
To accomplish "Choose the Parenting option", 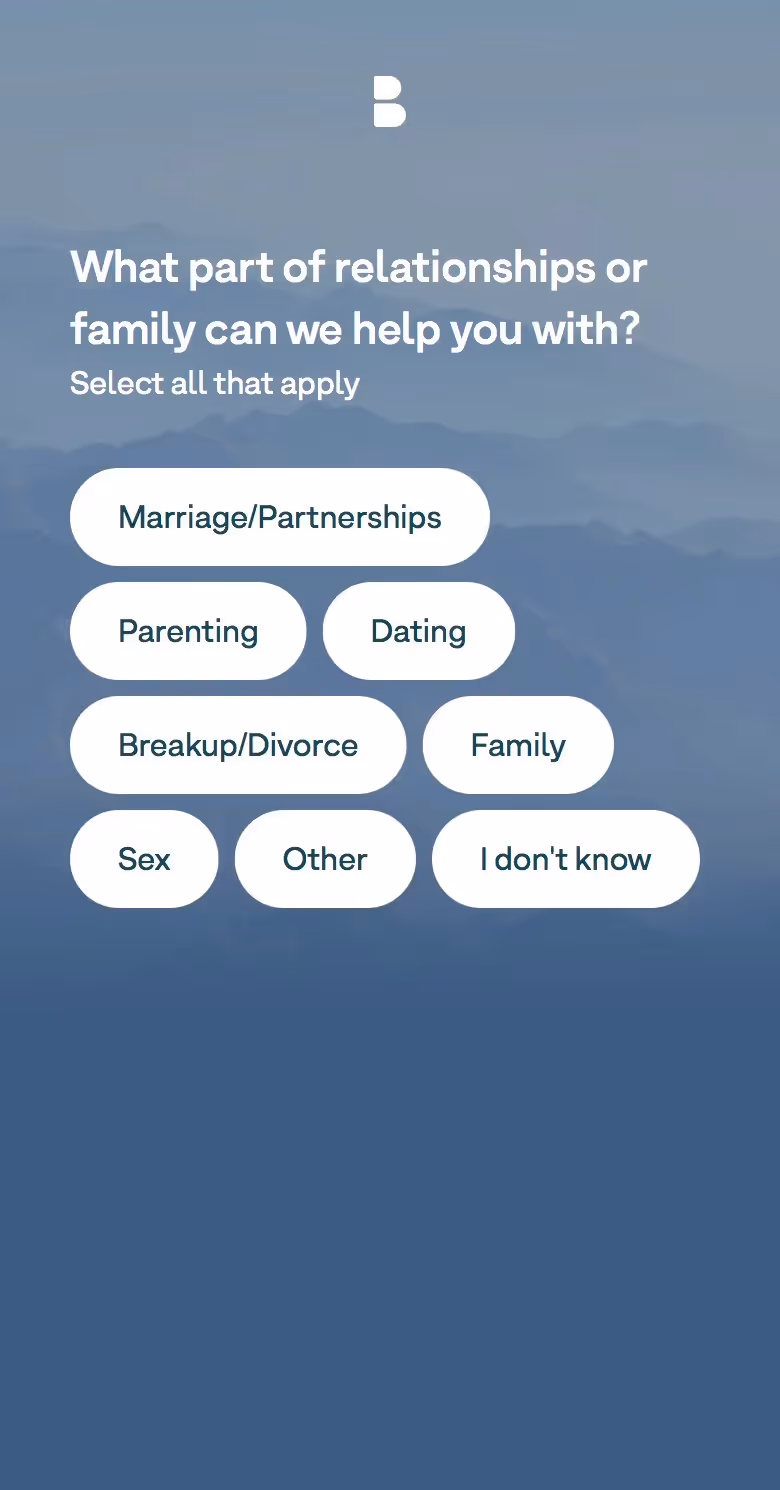I will pyautogui.click(x=188, y=631).
